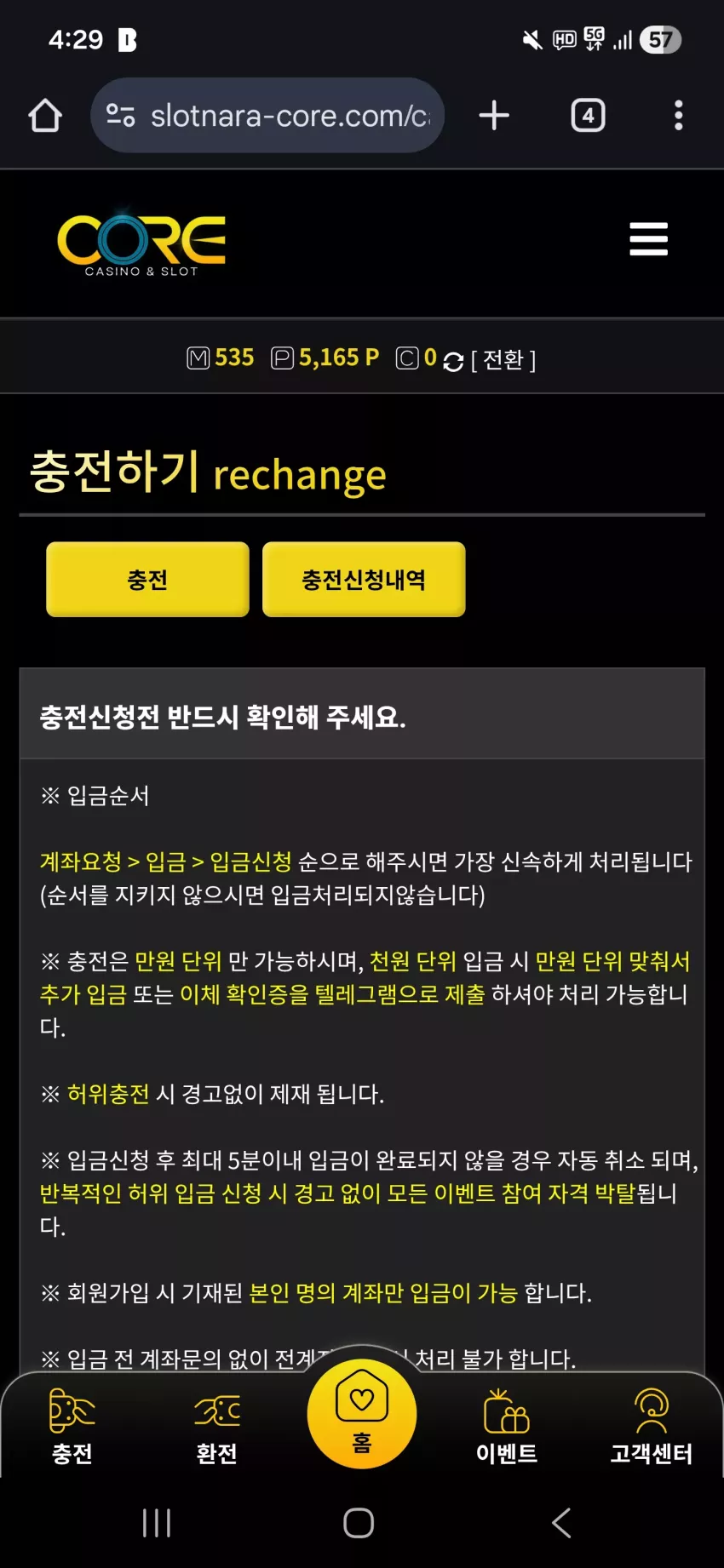Screen dimensions: 724x1568
Task: Open a new browser tab
Action: pos(494,116)
